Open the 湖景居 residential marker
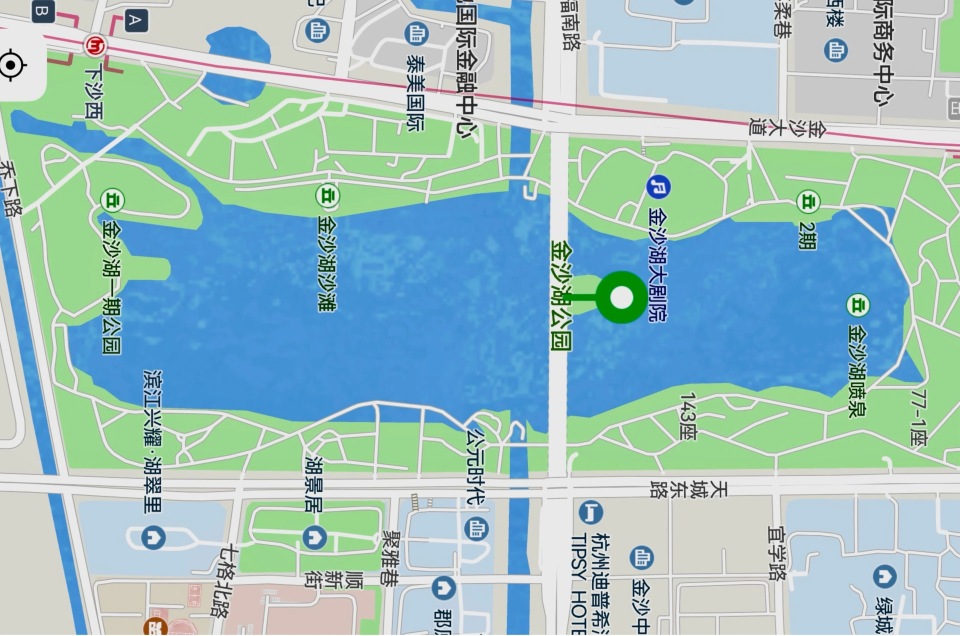This screenshot has width=960, height=636. pyautogui.click(x=315, y=538)
